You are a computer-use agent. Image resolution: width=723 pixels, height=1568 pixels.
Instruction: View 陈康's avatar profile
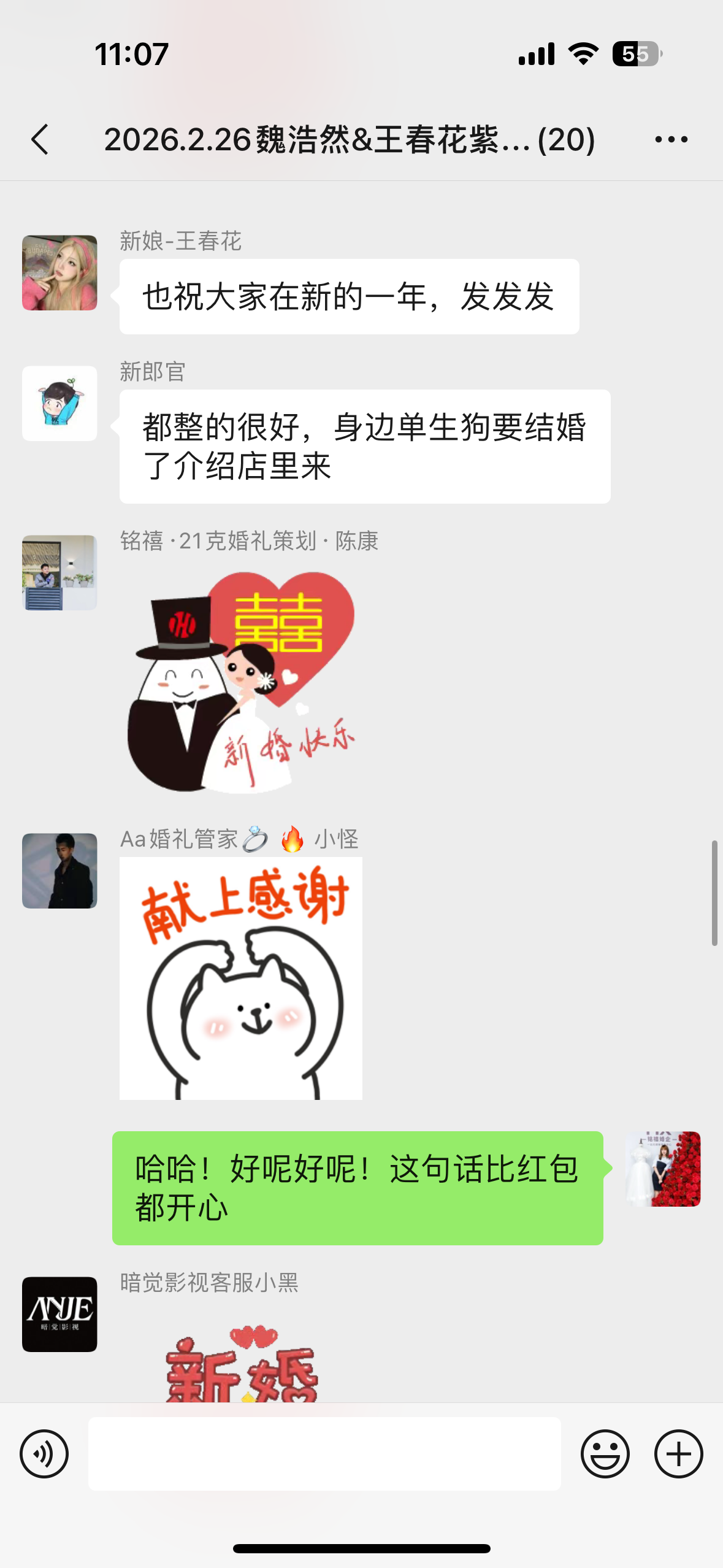59,572
